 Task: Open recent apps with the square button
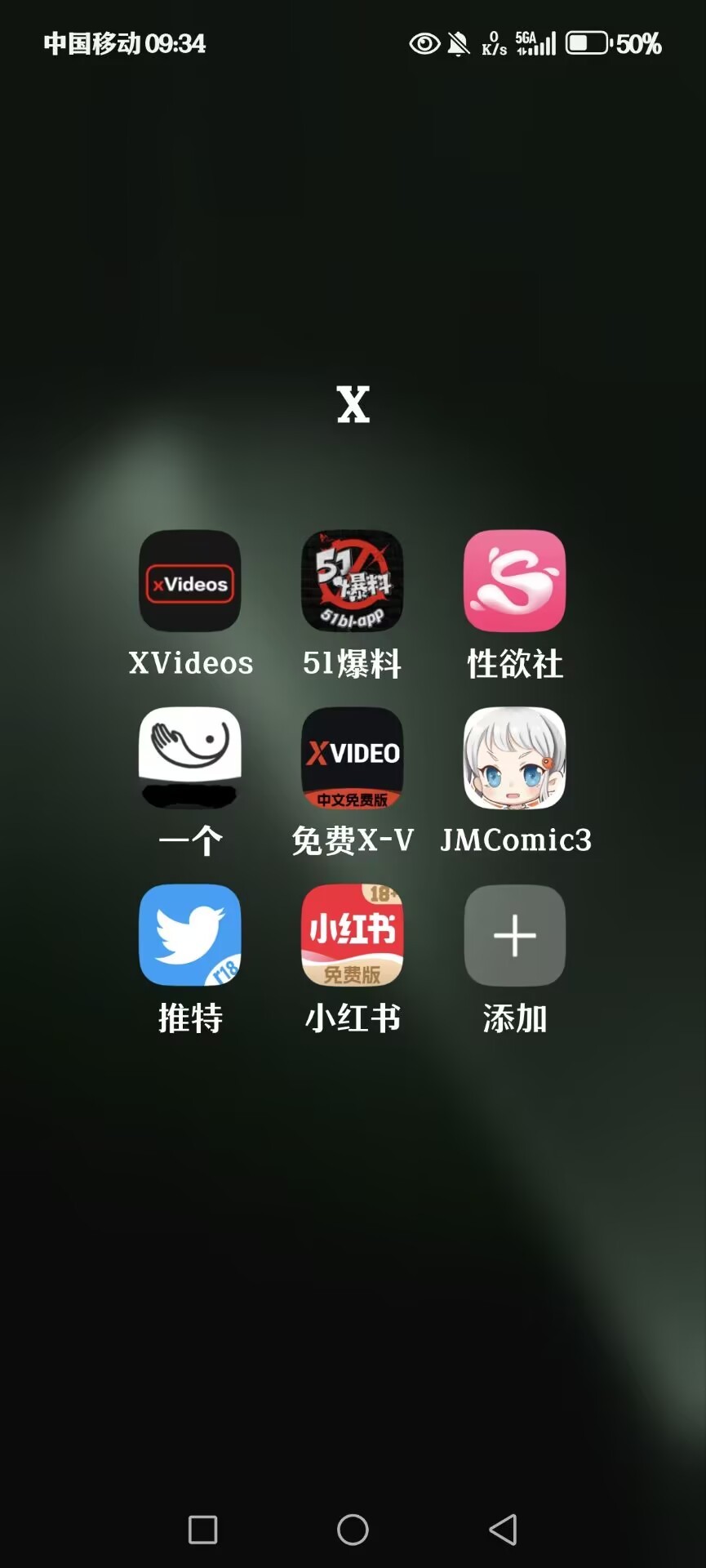click(x=202, y=1530)
